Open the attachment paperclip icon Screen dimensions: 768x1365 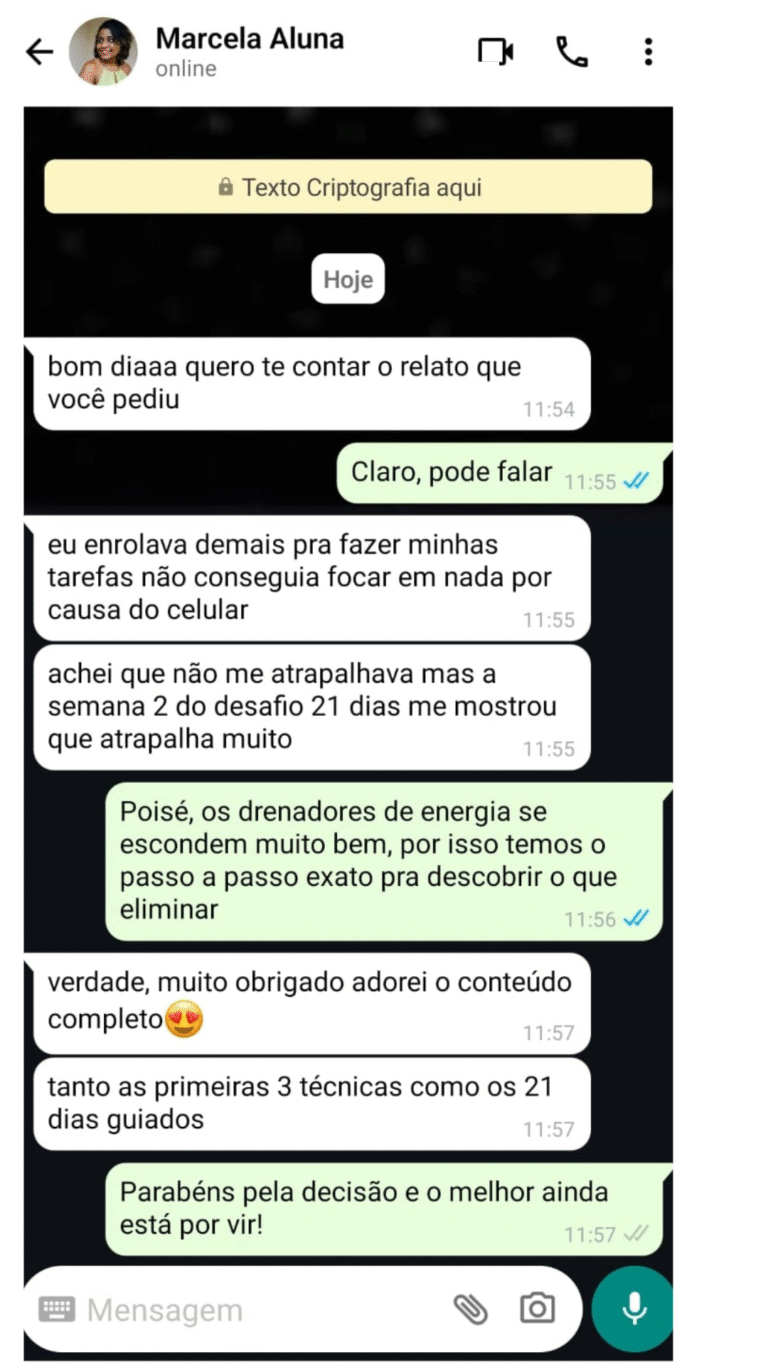(471, 1307)
